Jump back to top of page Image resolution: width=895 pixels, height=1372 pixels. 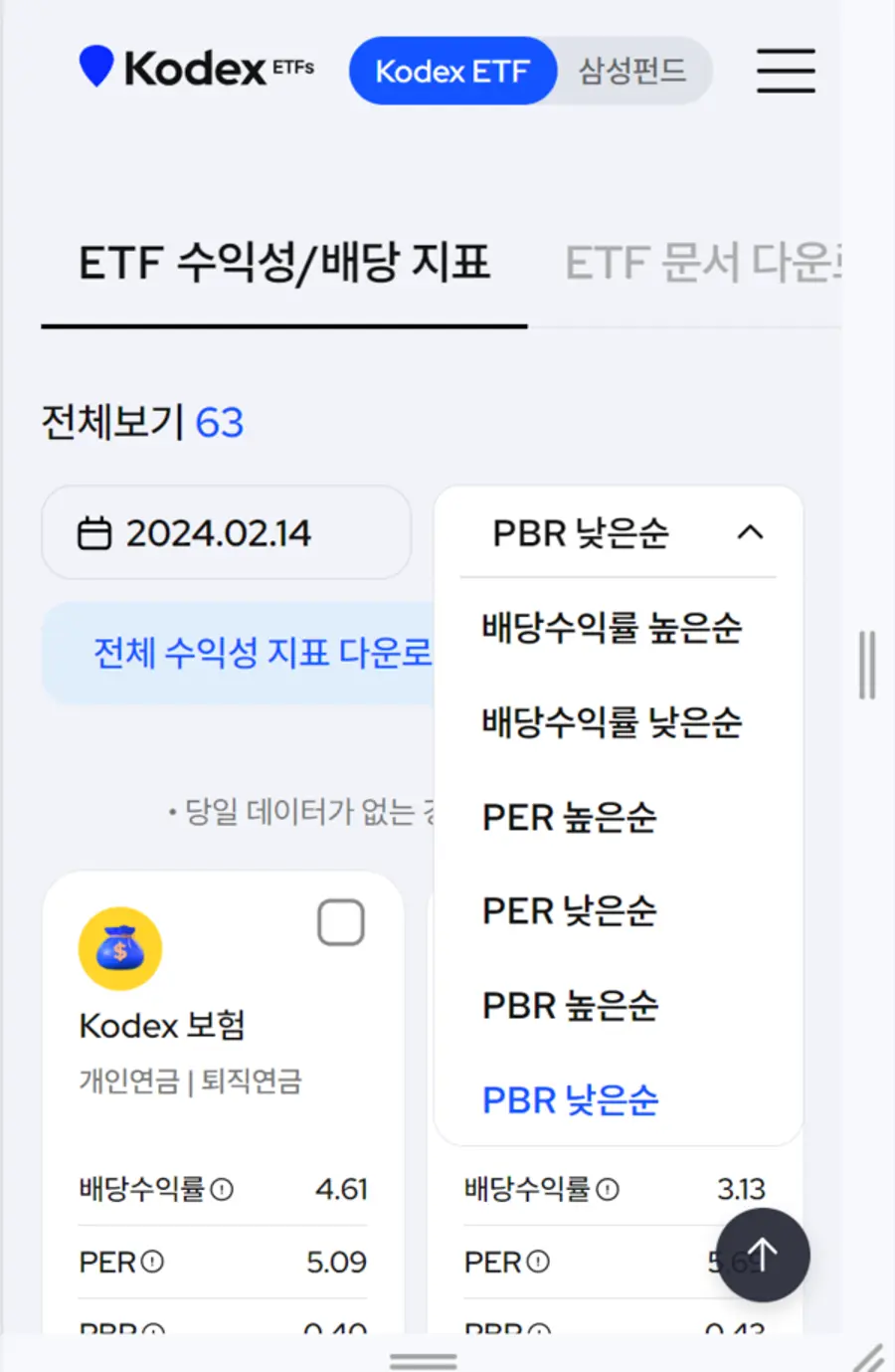[x=763, y=1255]
